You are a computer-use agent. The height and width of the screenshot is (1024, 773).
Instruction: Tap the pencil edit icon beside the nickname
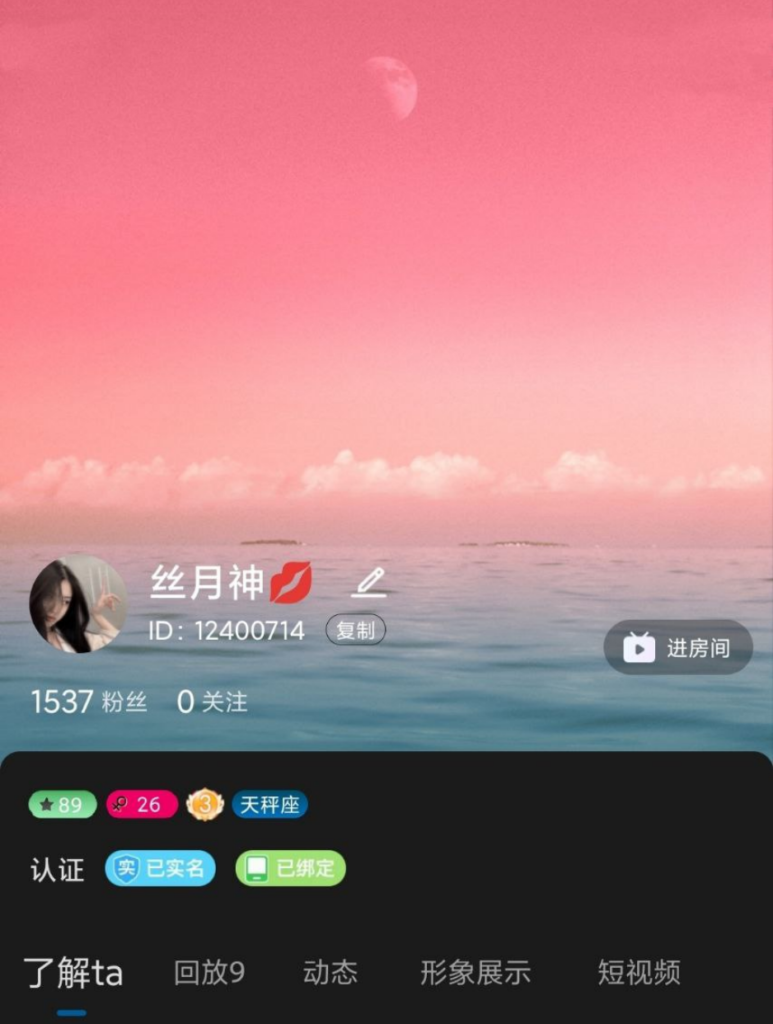pyautogui.click(x=369, y=582)
